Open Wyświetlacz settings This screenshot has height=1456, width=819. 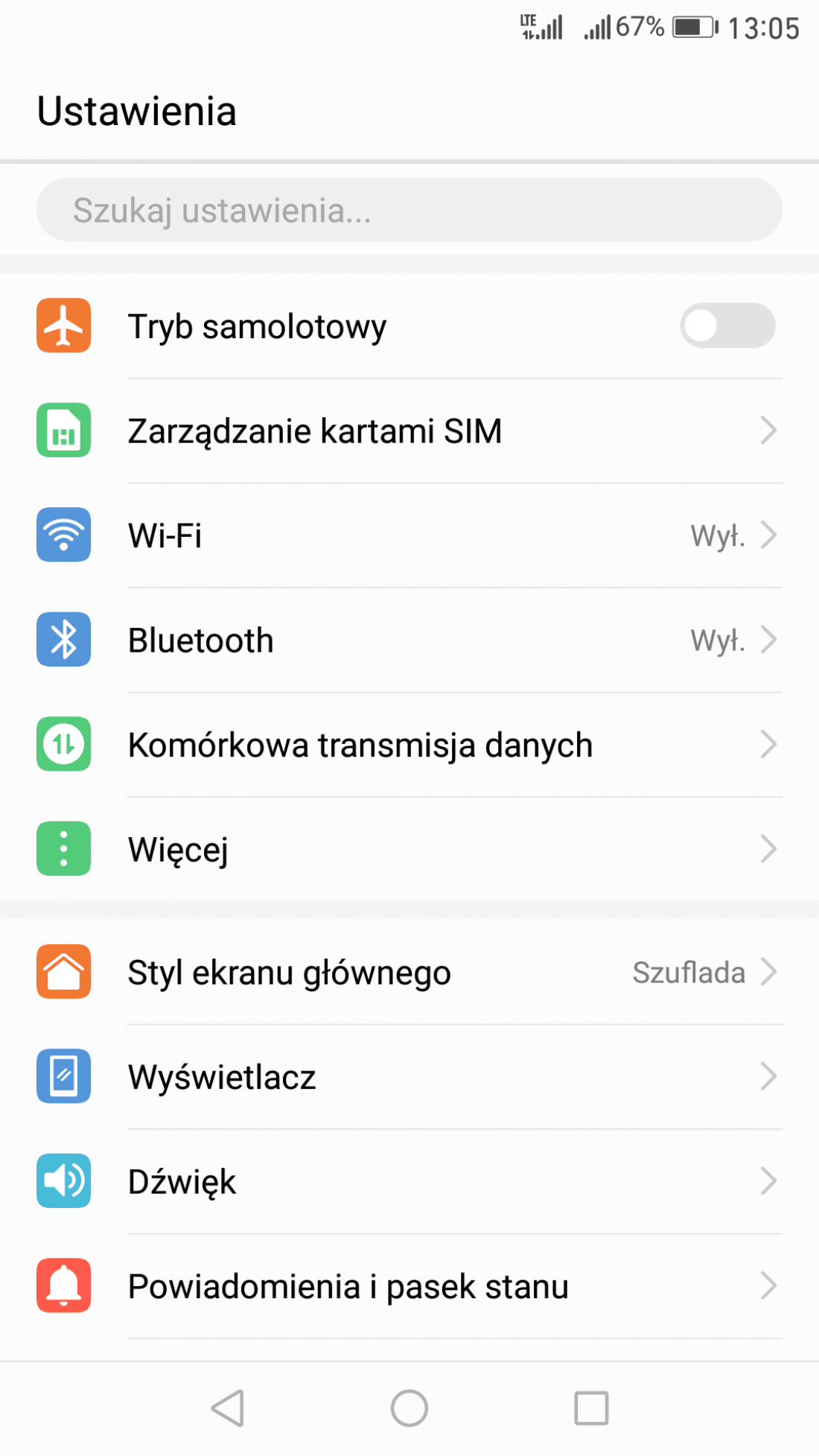coord(409,1076)
